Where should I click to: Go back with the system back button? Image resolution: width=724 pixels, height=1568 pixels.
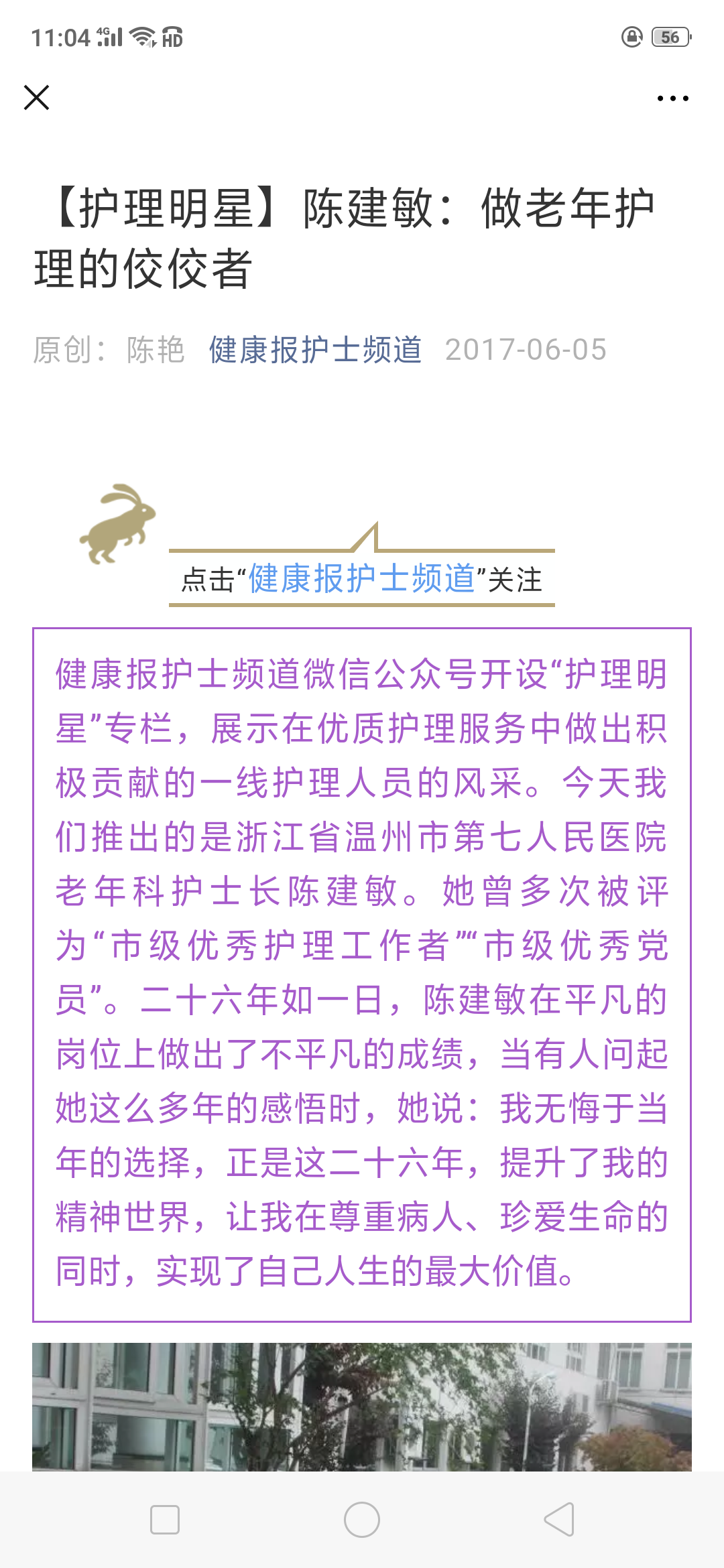point(559,1519)
